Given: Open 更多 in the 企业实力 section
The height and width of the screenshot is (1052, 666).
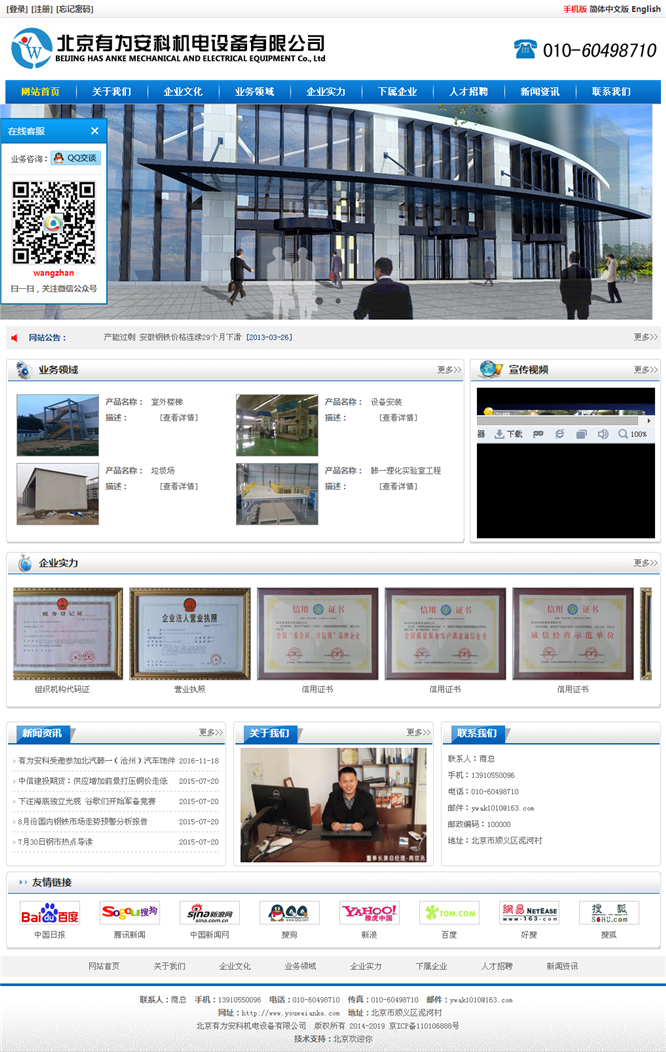Looking at the screenshot, I should pyautogui.click(x=645, y=563).
